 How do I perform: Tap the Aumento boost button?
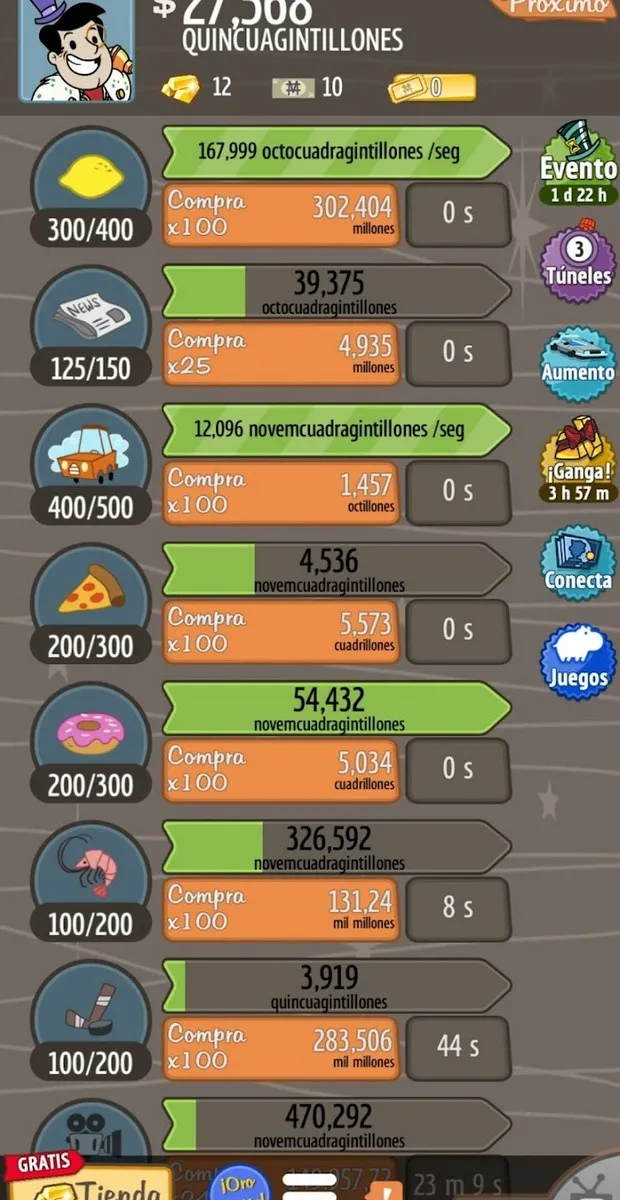click(x=578, y=362)
